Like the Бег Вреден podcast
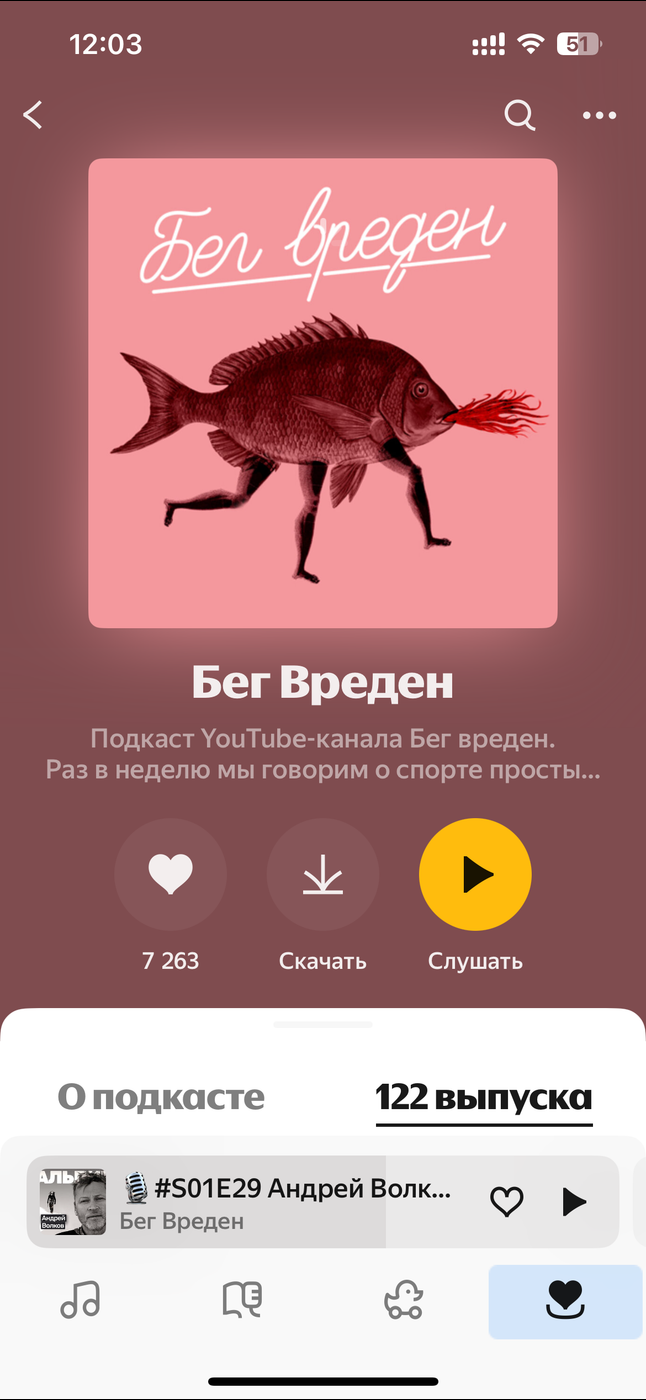Image resolution: width=646 pixels, height=1400 pixels. coord(171,875)
